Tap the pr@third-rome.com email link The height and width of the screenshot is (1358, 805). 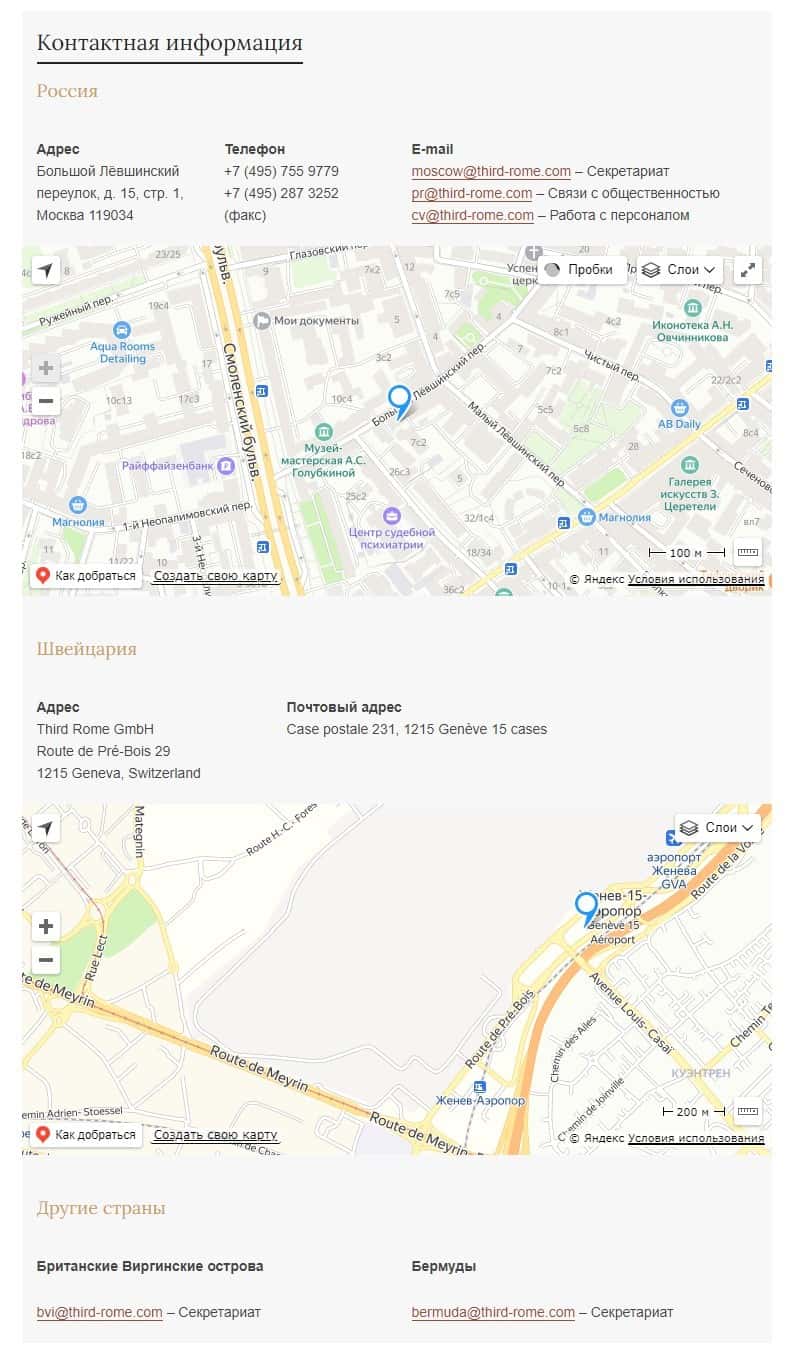click(x=471, y=193)
